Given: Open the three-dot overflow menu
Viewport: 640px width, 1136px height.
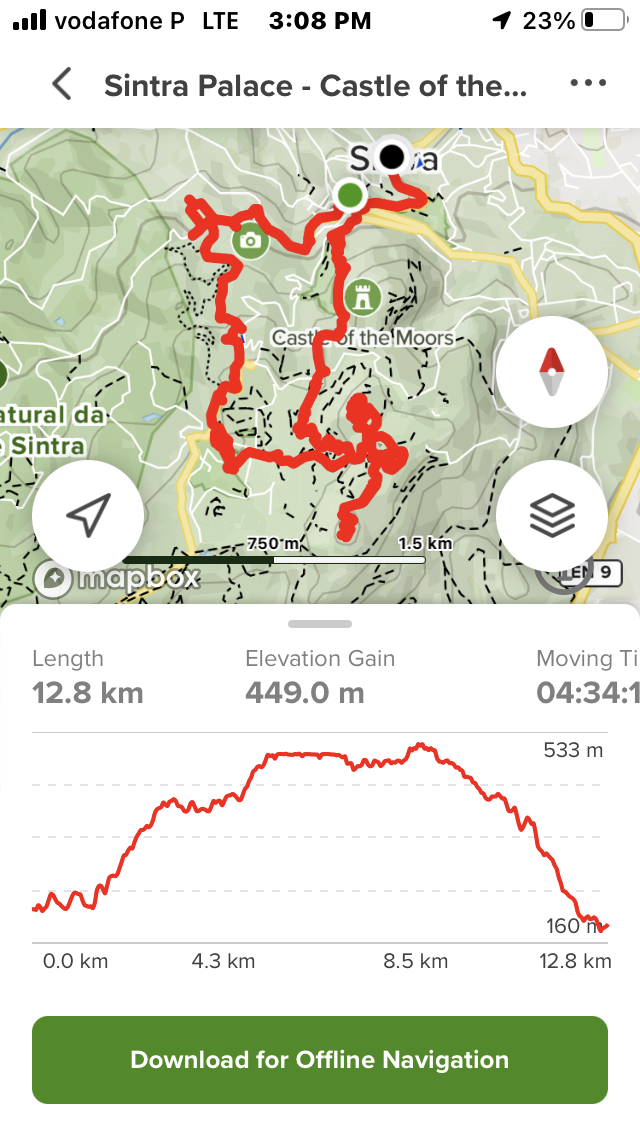Looking at the screenshot, I should coord(587,84).
